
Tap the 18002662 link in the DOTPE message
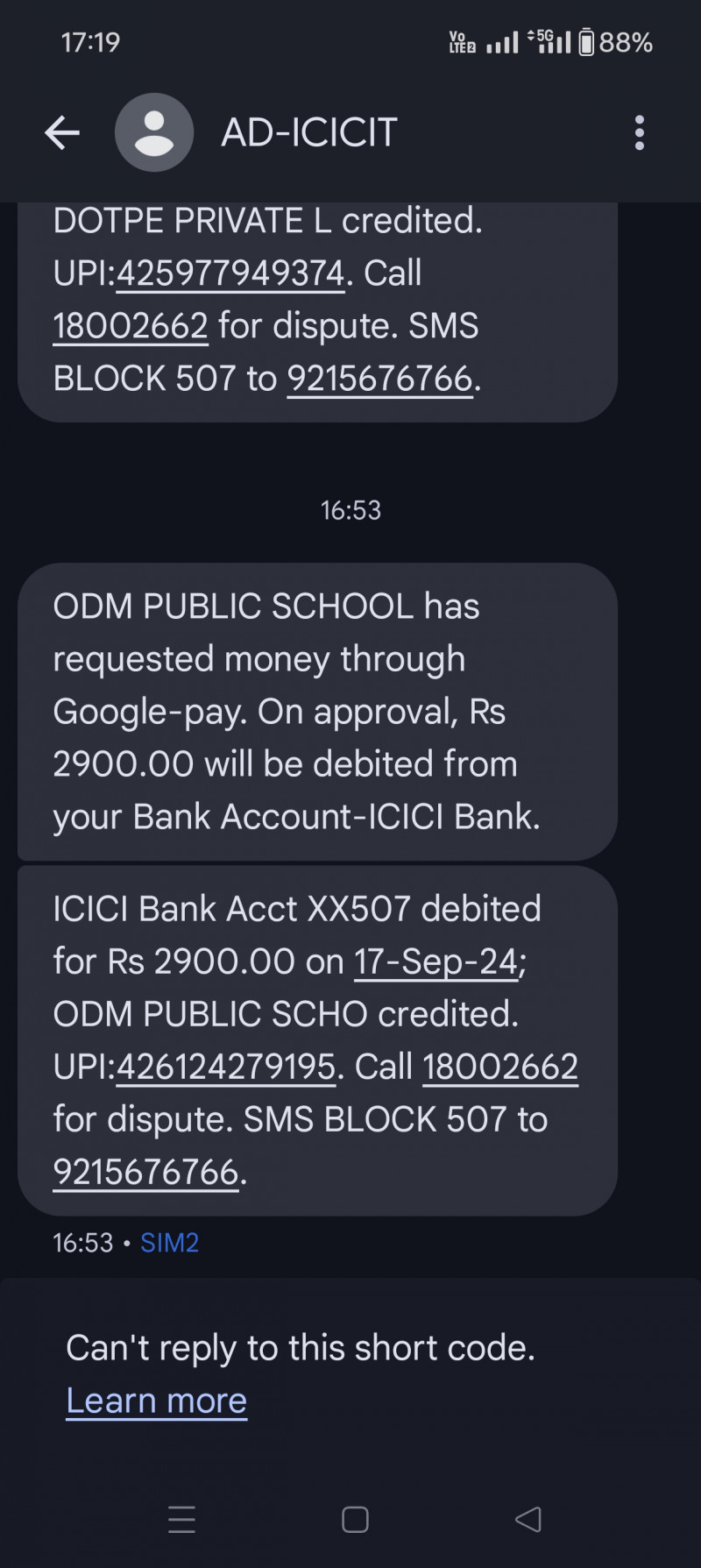[x=131, y=326]
